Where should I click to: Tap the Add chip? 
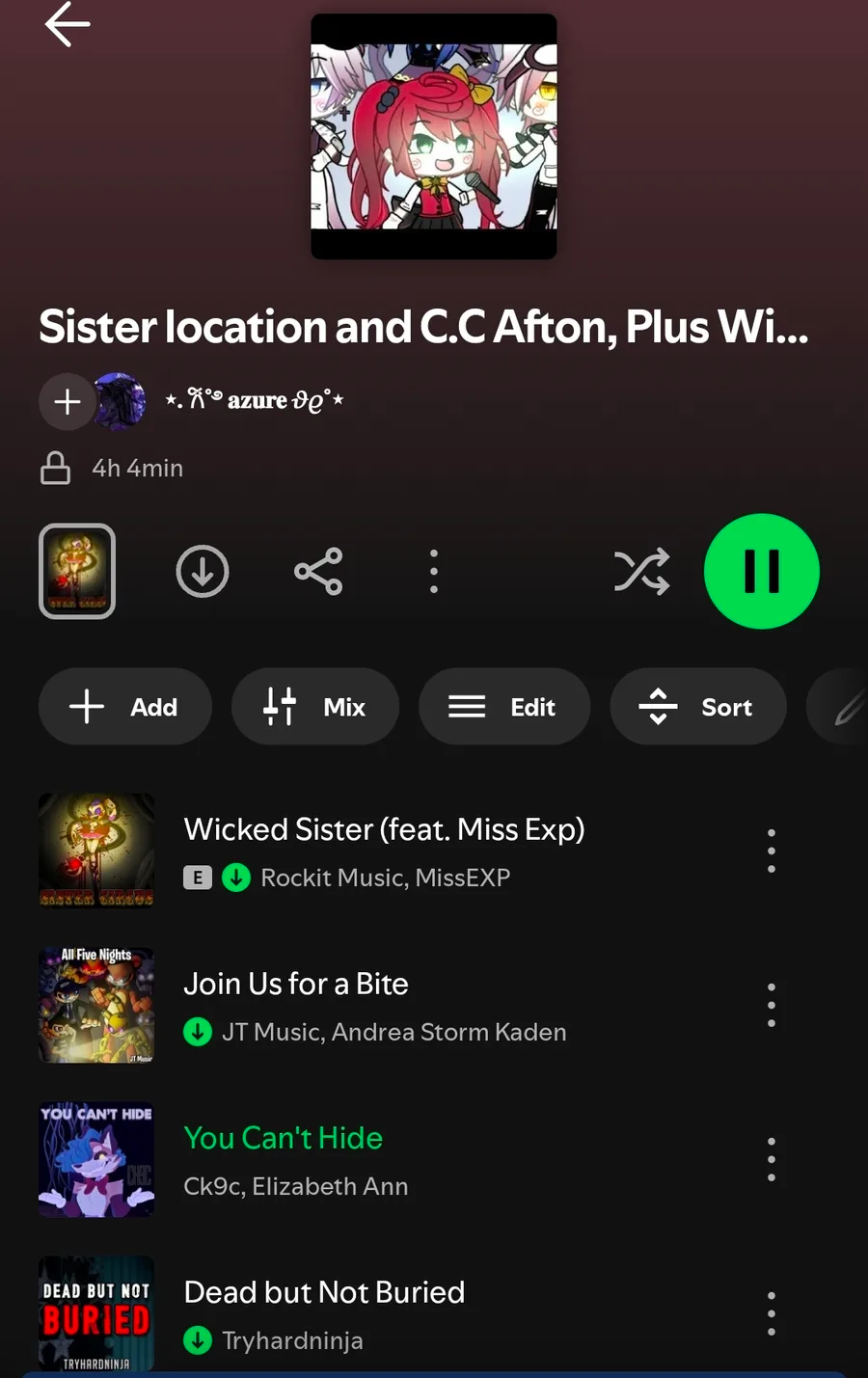[x=124, y=707]
